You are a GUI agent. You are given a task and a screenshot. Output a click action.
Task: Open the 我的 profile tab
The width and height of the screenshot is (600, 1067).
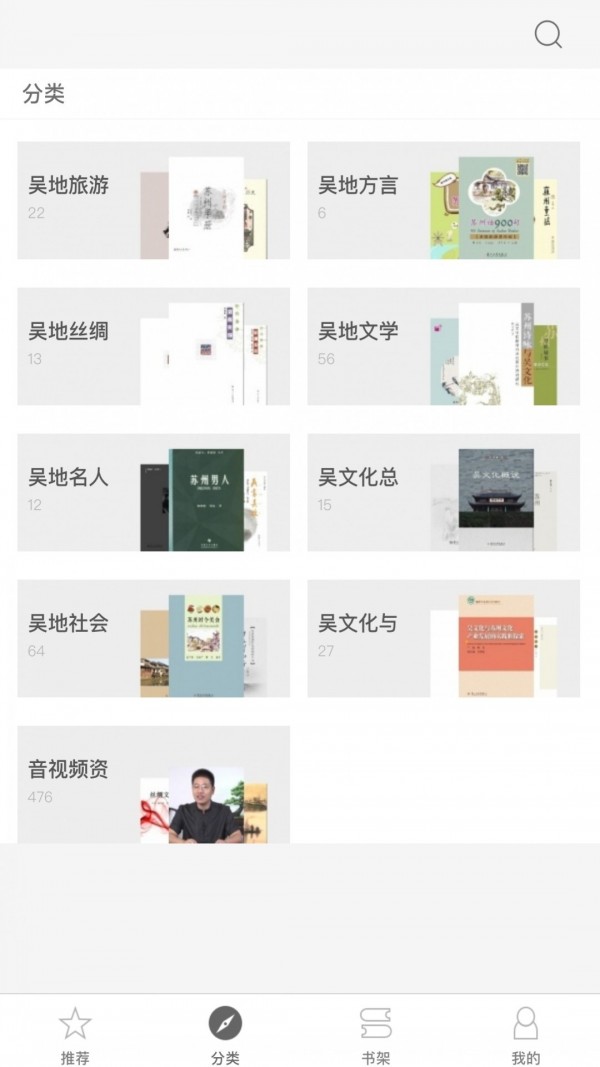(525, 1035)
